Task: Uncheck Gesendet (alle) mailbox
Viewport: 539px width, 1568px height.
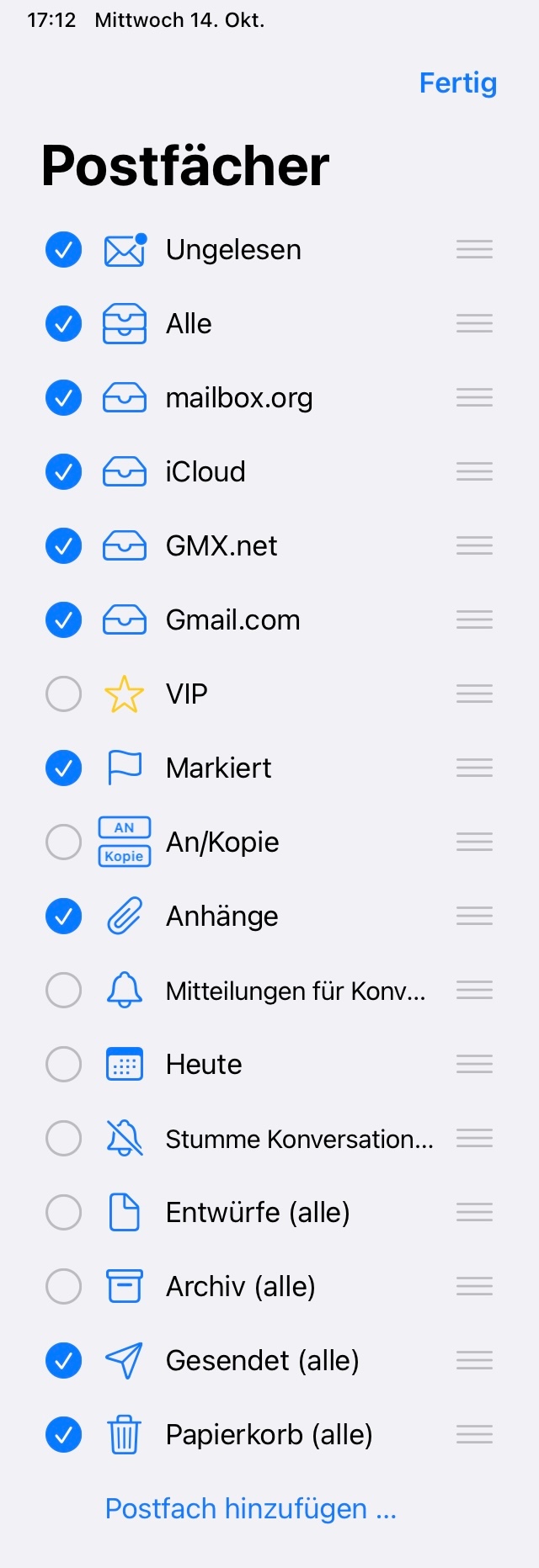Action: coord(64,1361)
